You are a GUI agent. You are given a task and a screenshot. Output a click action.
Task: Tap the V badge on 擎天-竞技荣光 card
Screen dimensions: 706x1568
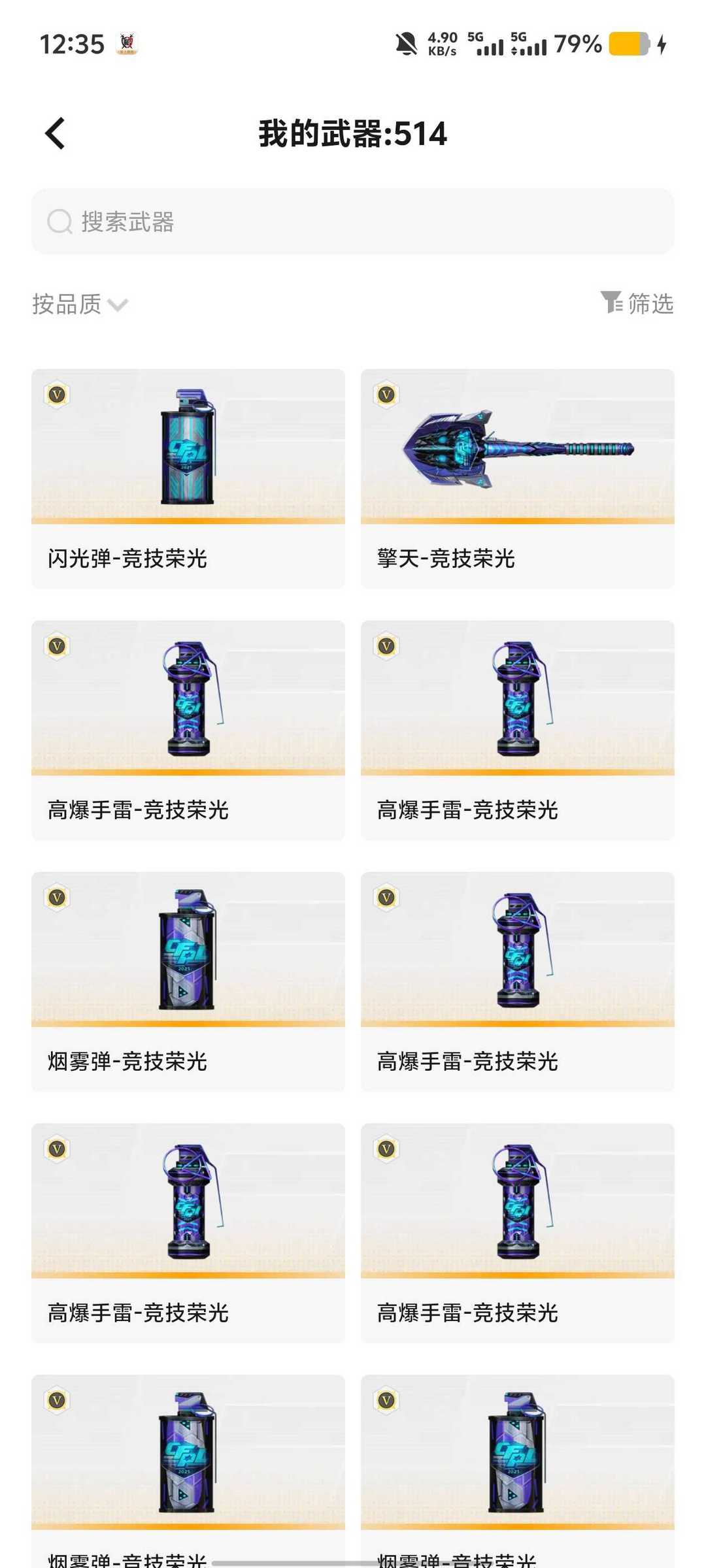(x=385, y=393)
